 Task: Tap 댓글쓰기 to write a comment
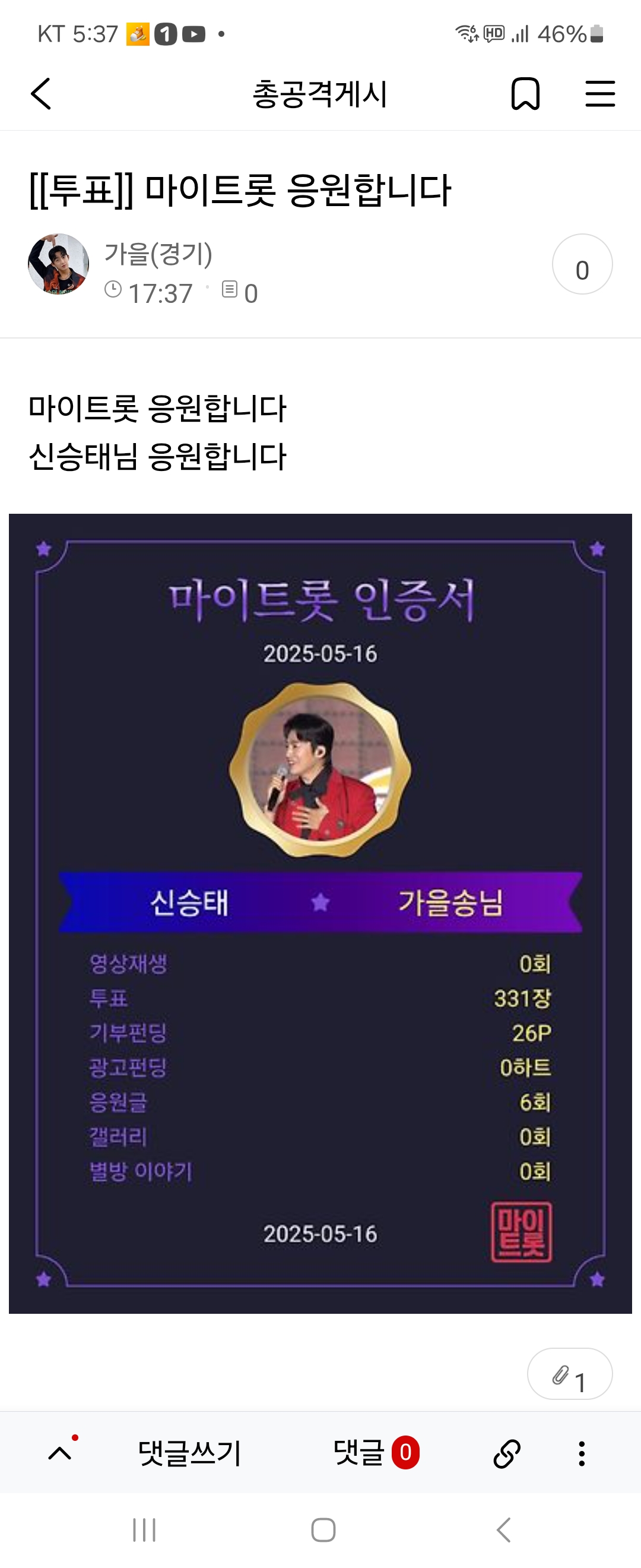click(189, 1453)
